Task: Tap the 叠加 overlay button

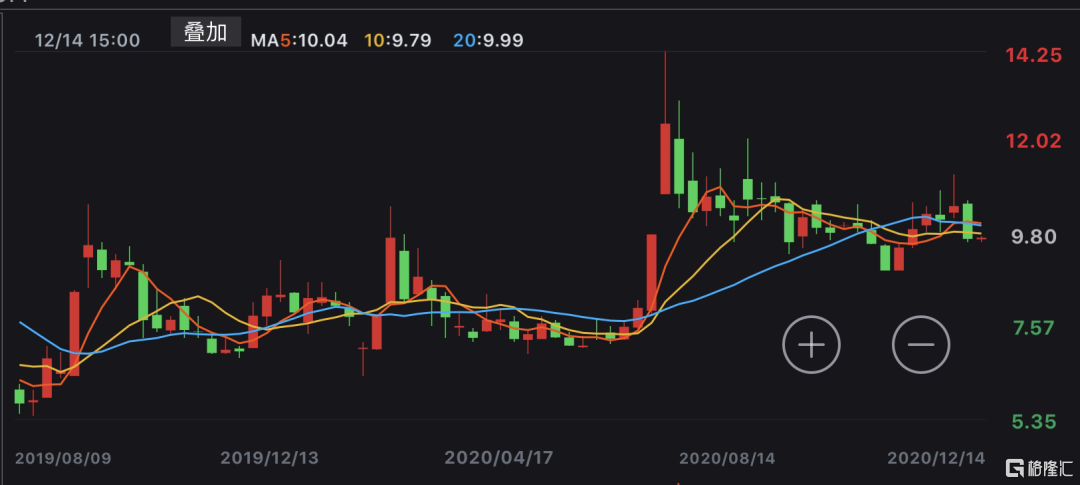Action: 205,33
